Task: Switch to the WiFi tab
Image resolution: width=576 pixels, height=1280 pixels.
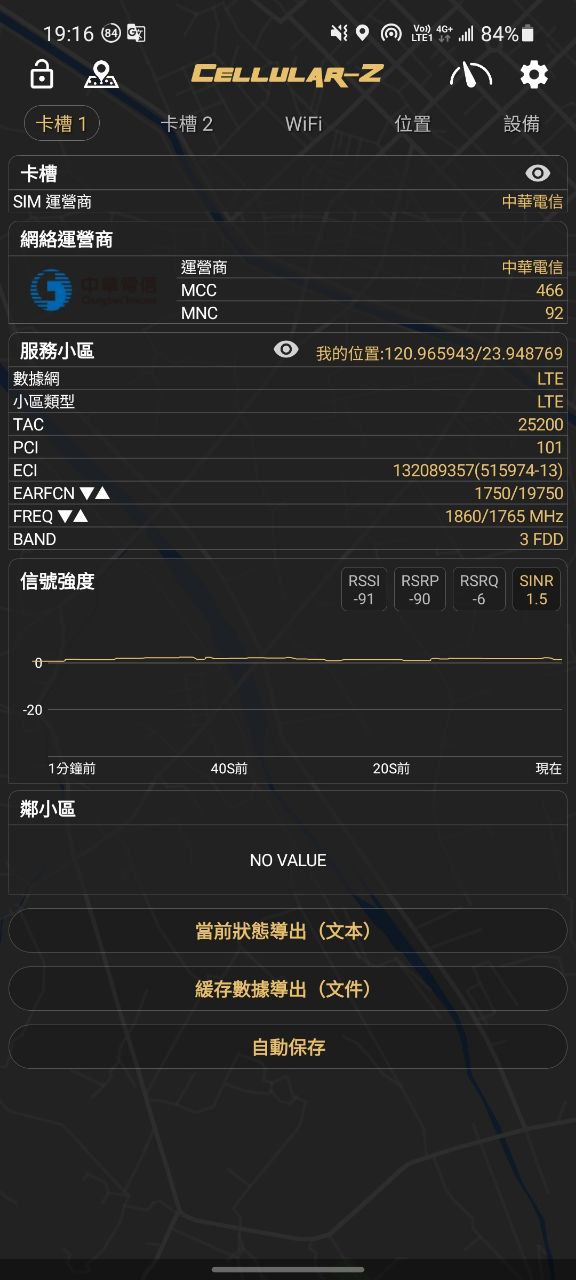Action: (x=303, y=124)
